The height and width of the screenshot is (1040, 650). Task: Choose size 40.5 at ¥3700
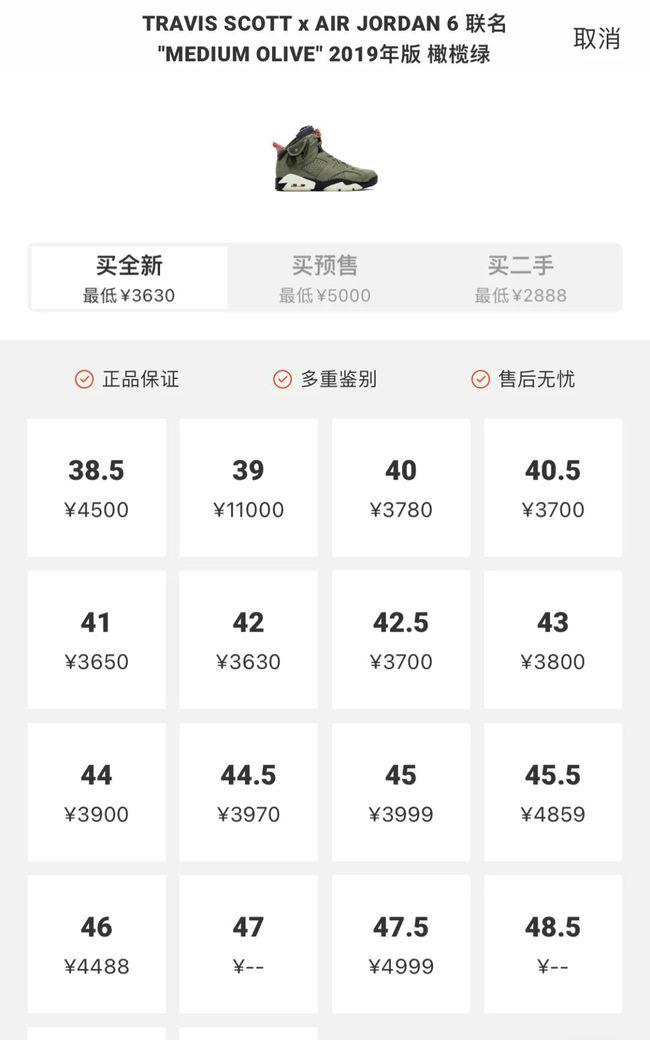coord(553,488)
